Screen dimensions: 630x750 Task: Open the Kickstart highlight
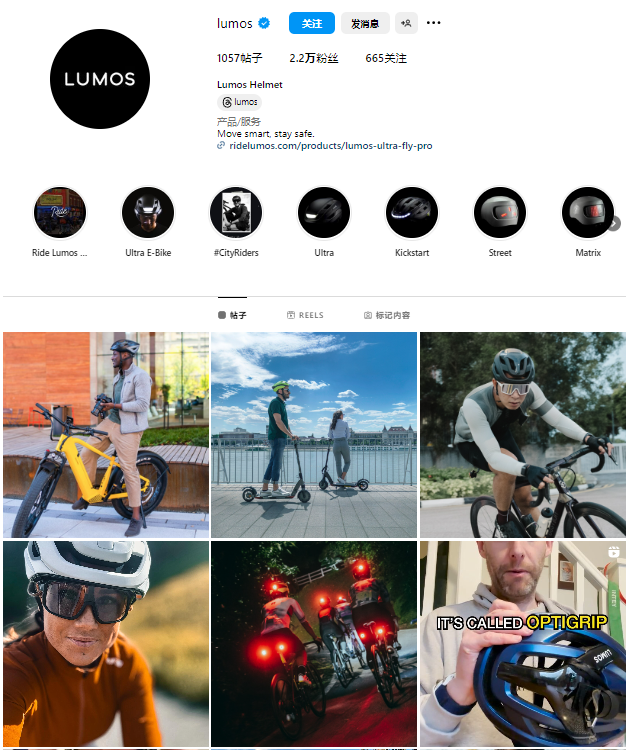(412, 212)
